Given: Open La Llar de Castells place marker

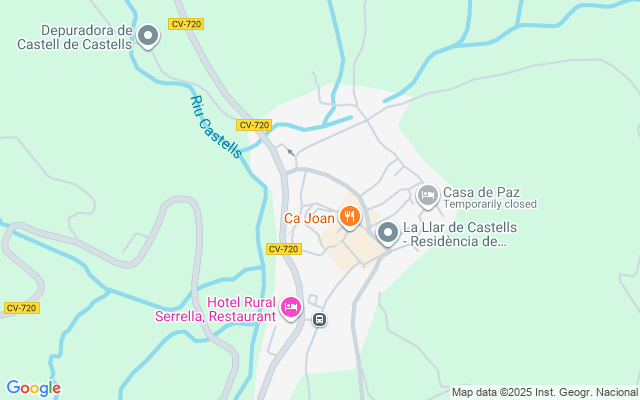Looking at the screenshot, I should pos(388,234).
